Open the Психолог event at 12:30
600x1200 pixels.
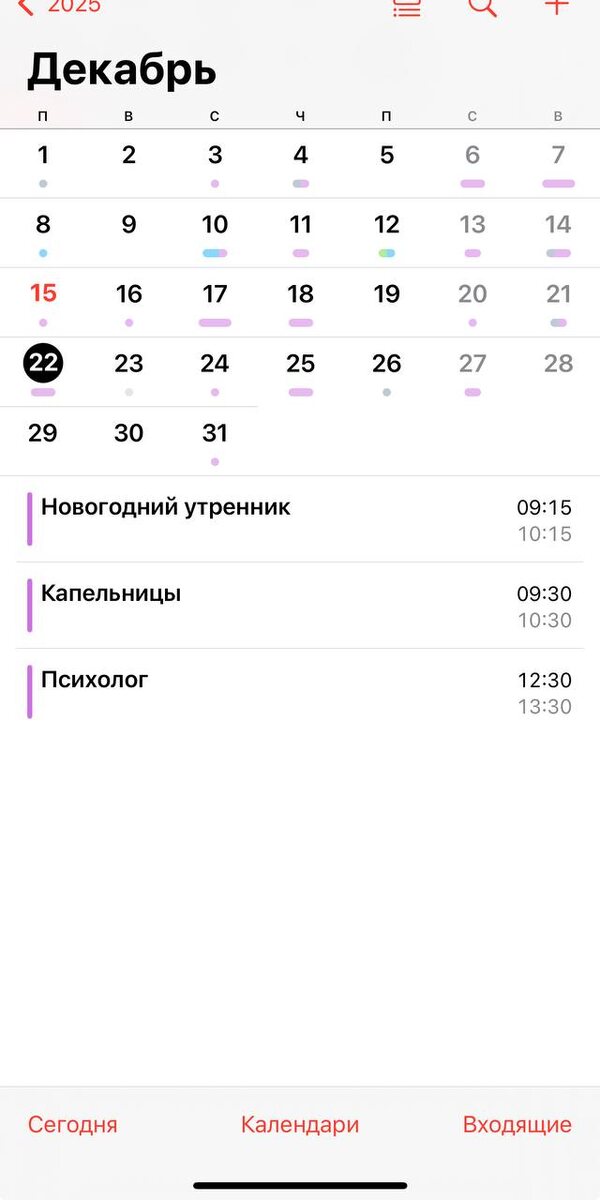299,692
